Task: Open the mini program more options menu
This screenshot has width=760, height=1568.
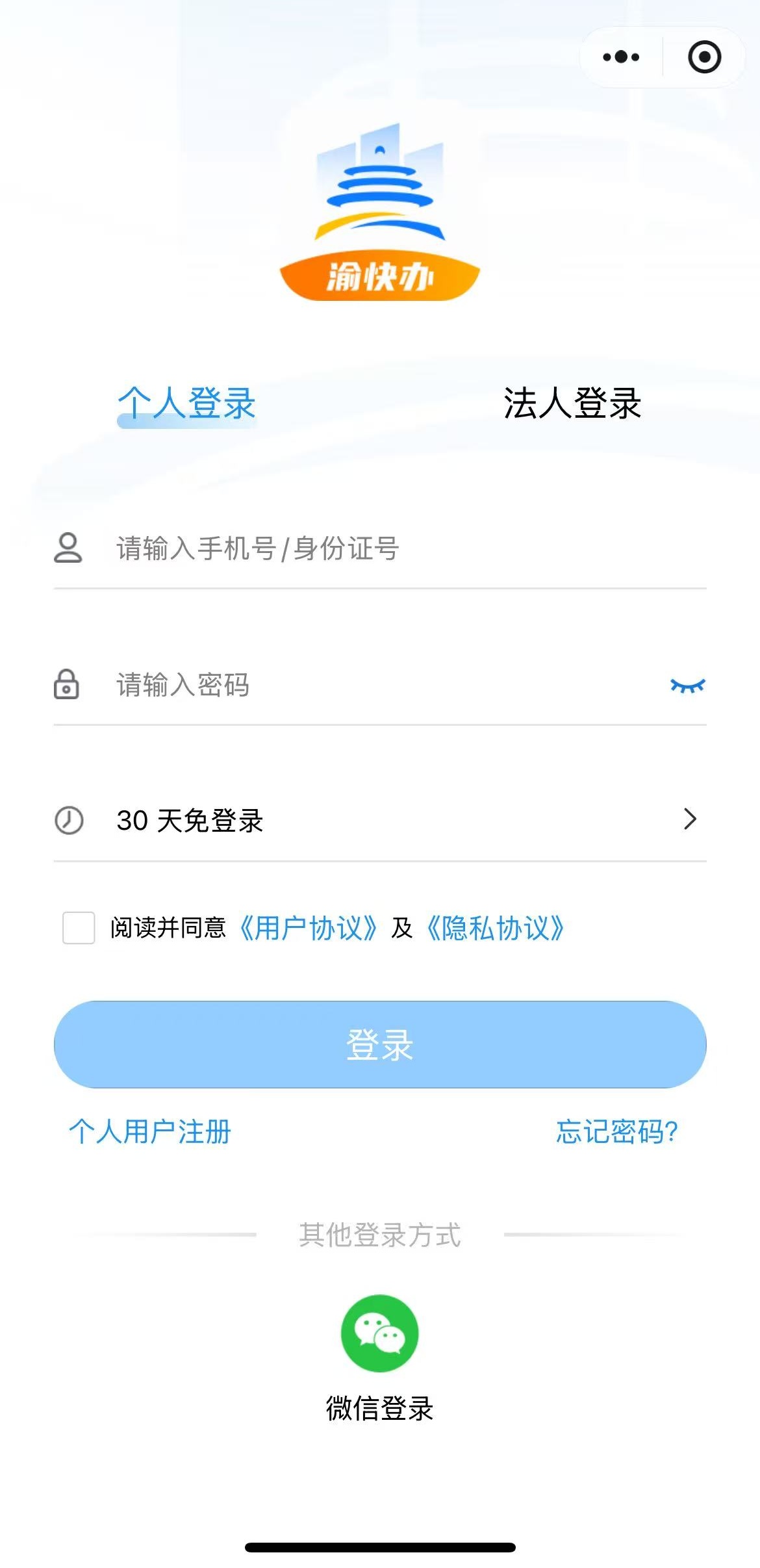Action: click(621, 57)
